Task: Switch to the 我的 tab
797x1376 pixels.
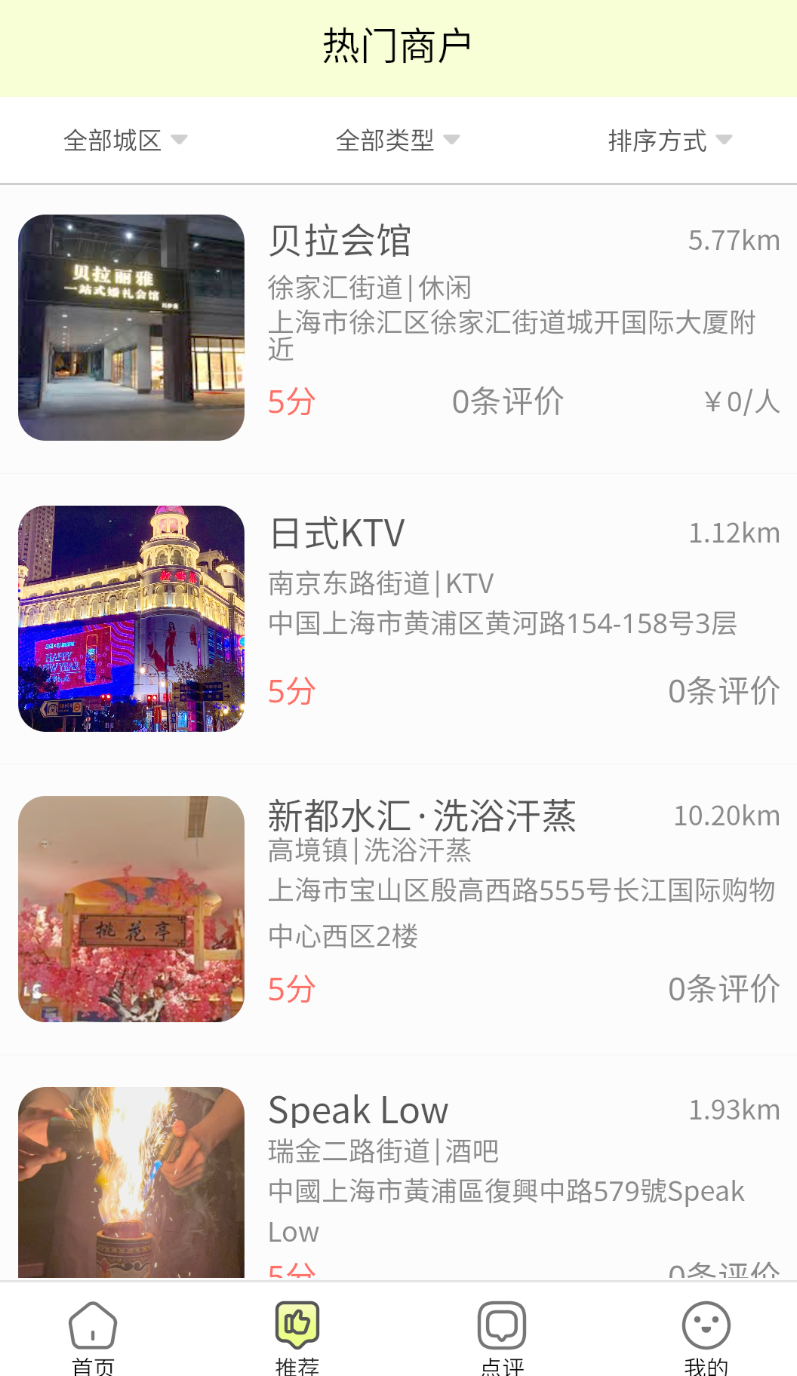Action: point(705,1335)
